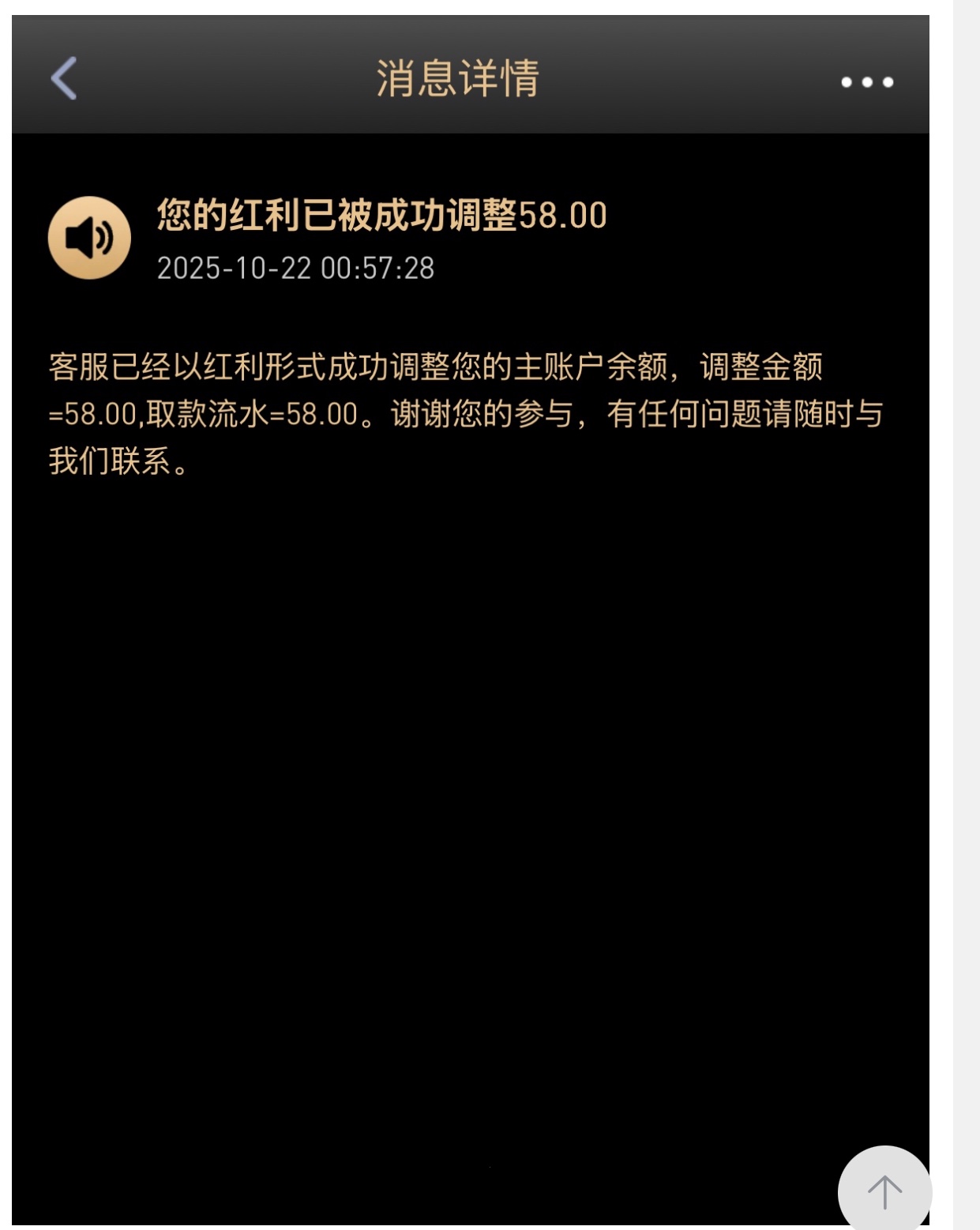
Task: Open the three-dot overflow menu
Action: [866, 82]
